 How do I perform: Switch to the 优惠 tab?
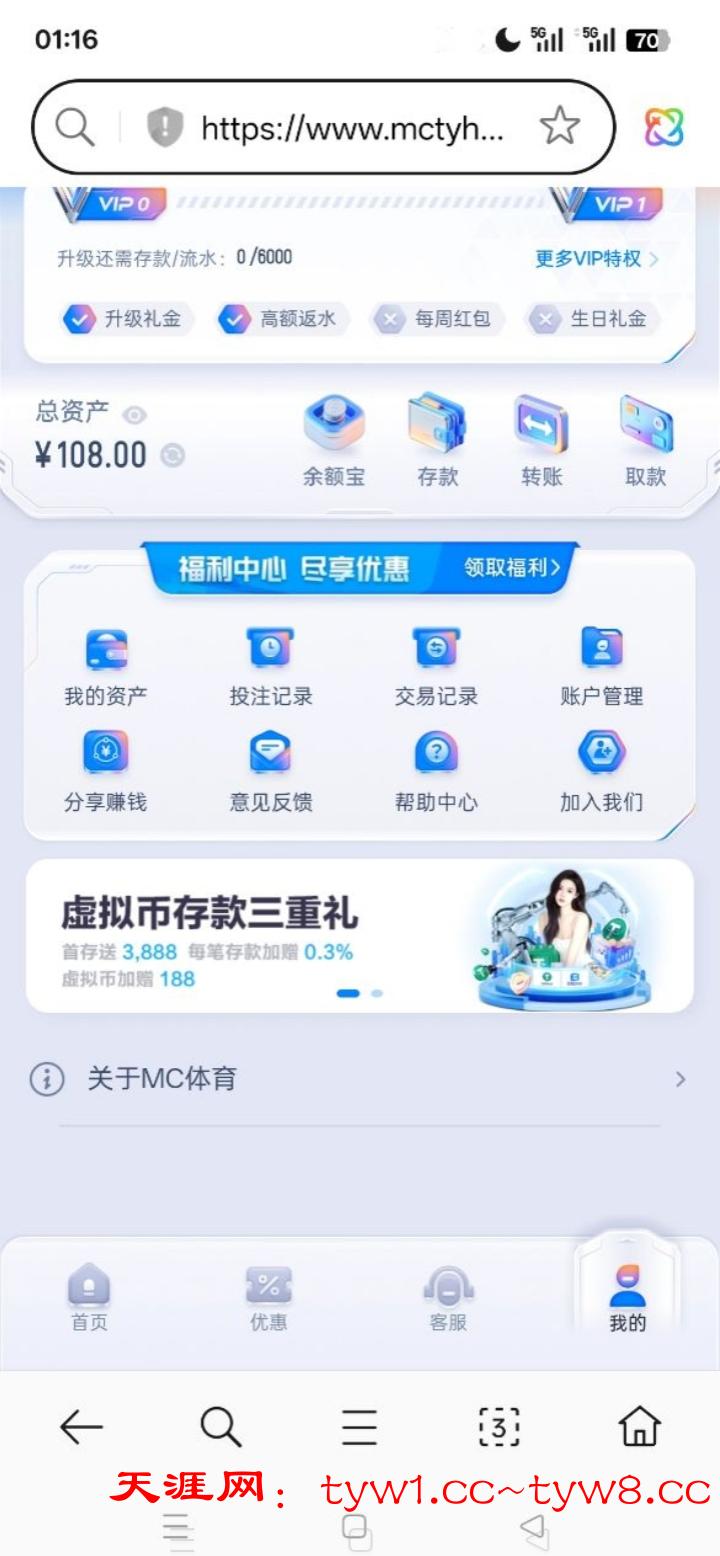click(x=268, y=1298)
